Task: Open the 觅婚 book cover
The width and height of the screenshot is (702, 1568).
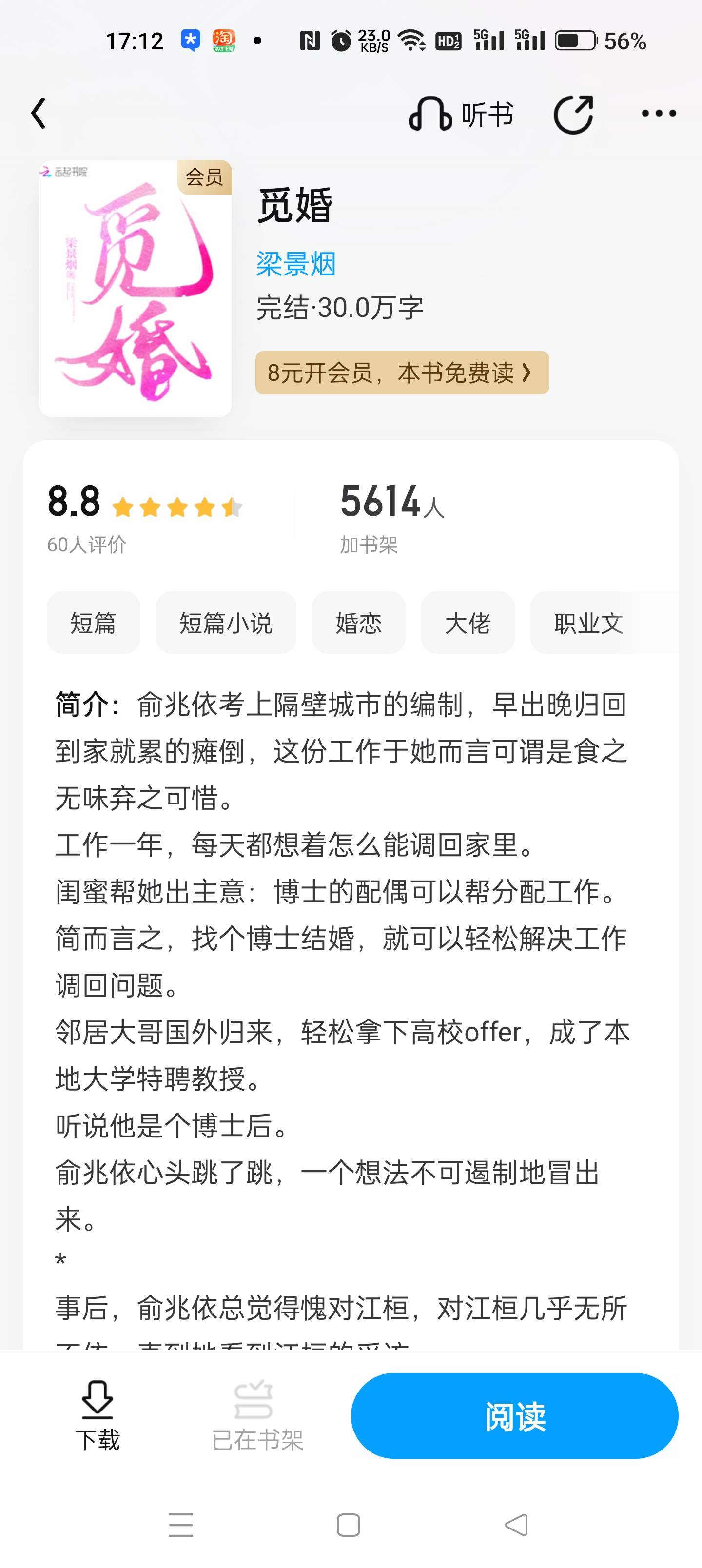Action: tap(136, 289)
